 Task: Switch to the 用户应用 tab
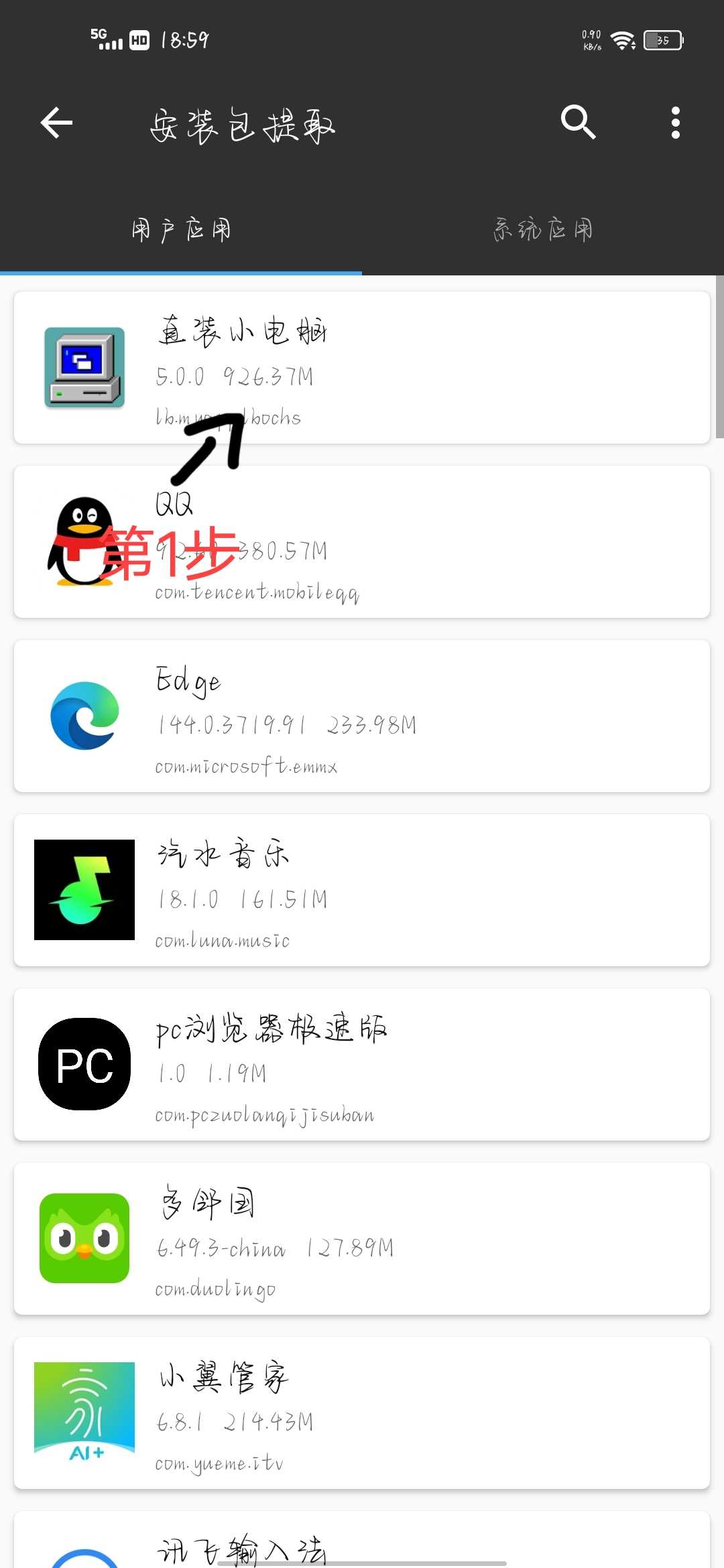181,230
